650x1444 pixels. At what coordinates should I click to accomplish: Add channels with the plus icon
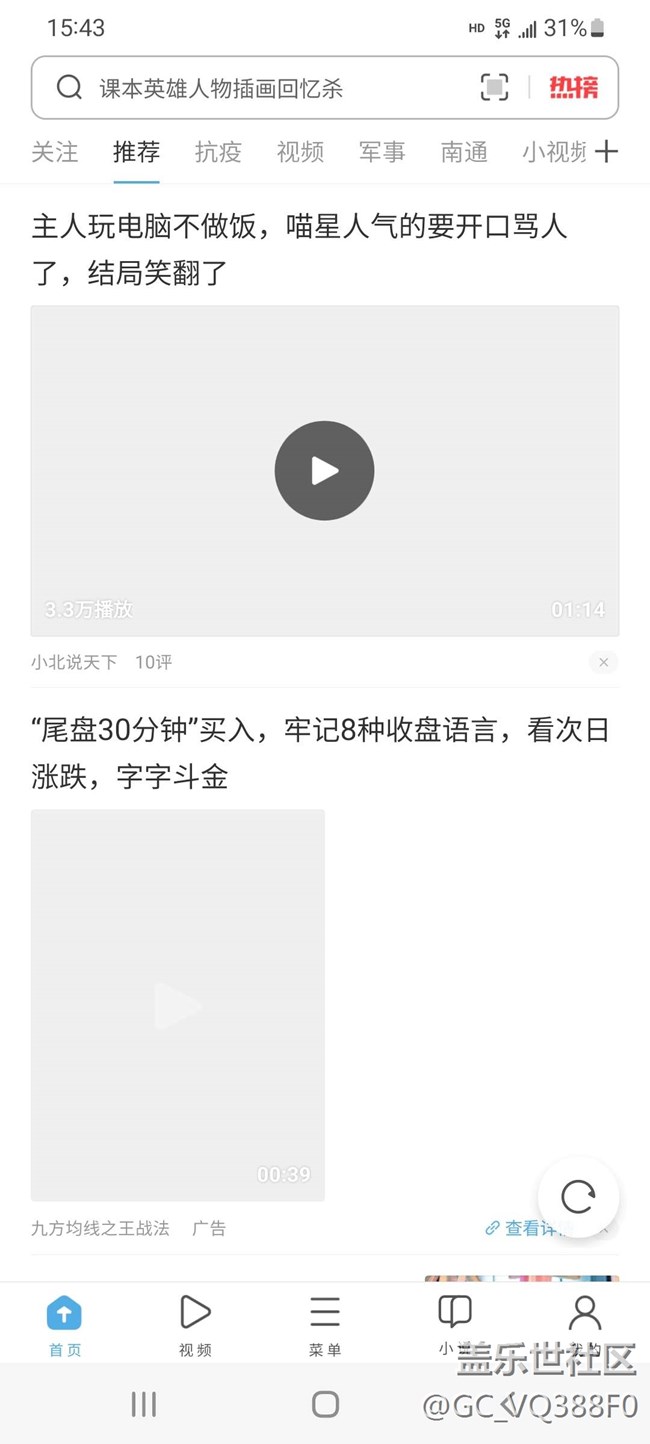click(606, 151)
